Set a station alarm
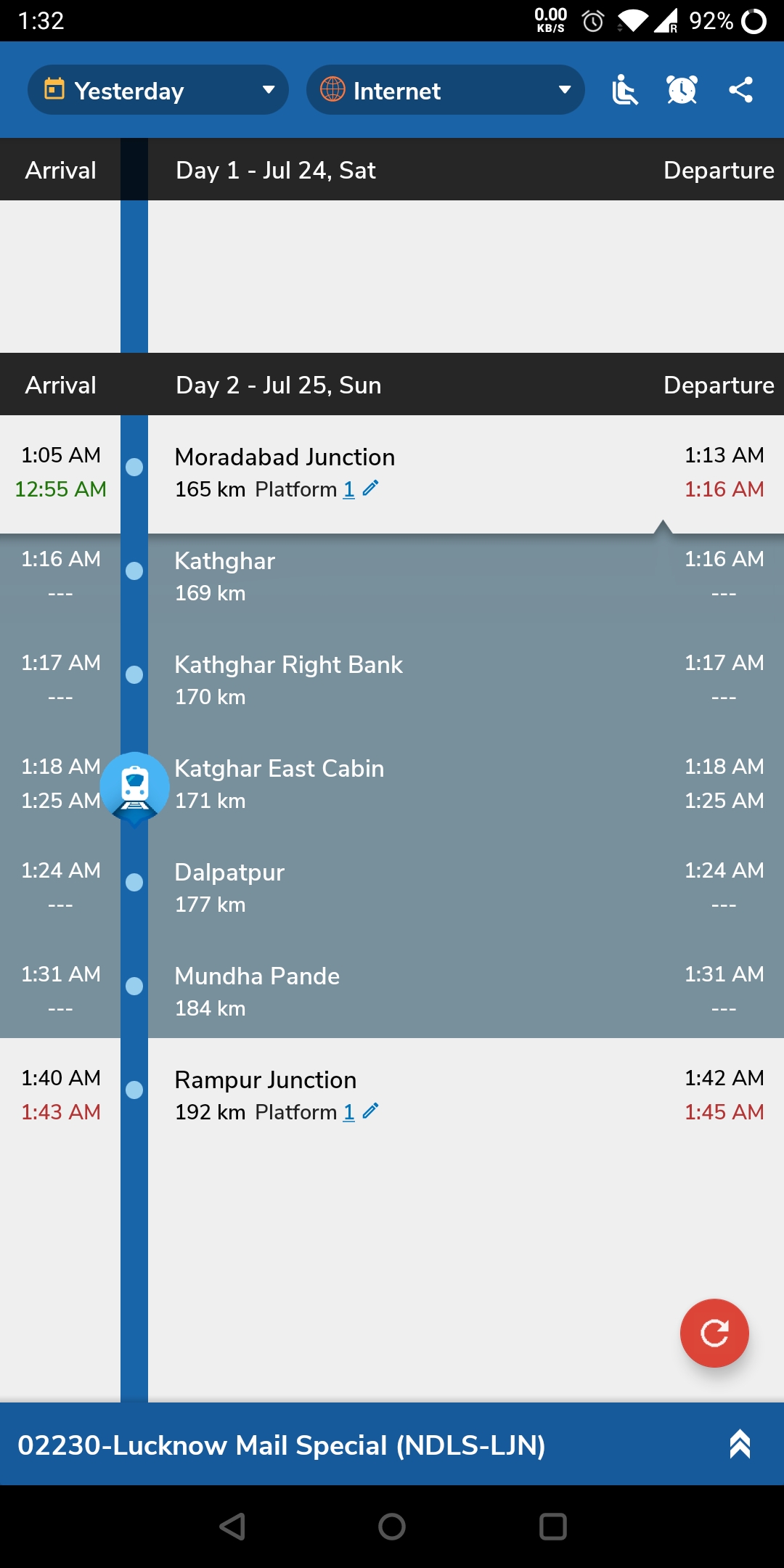 tap(682, 90)
